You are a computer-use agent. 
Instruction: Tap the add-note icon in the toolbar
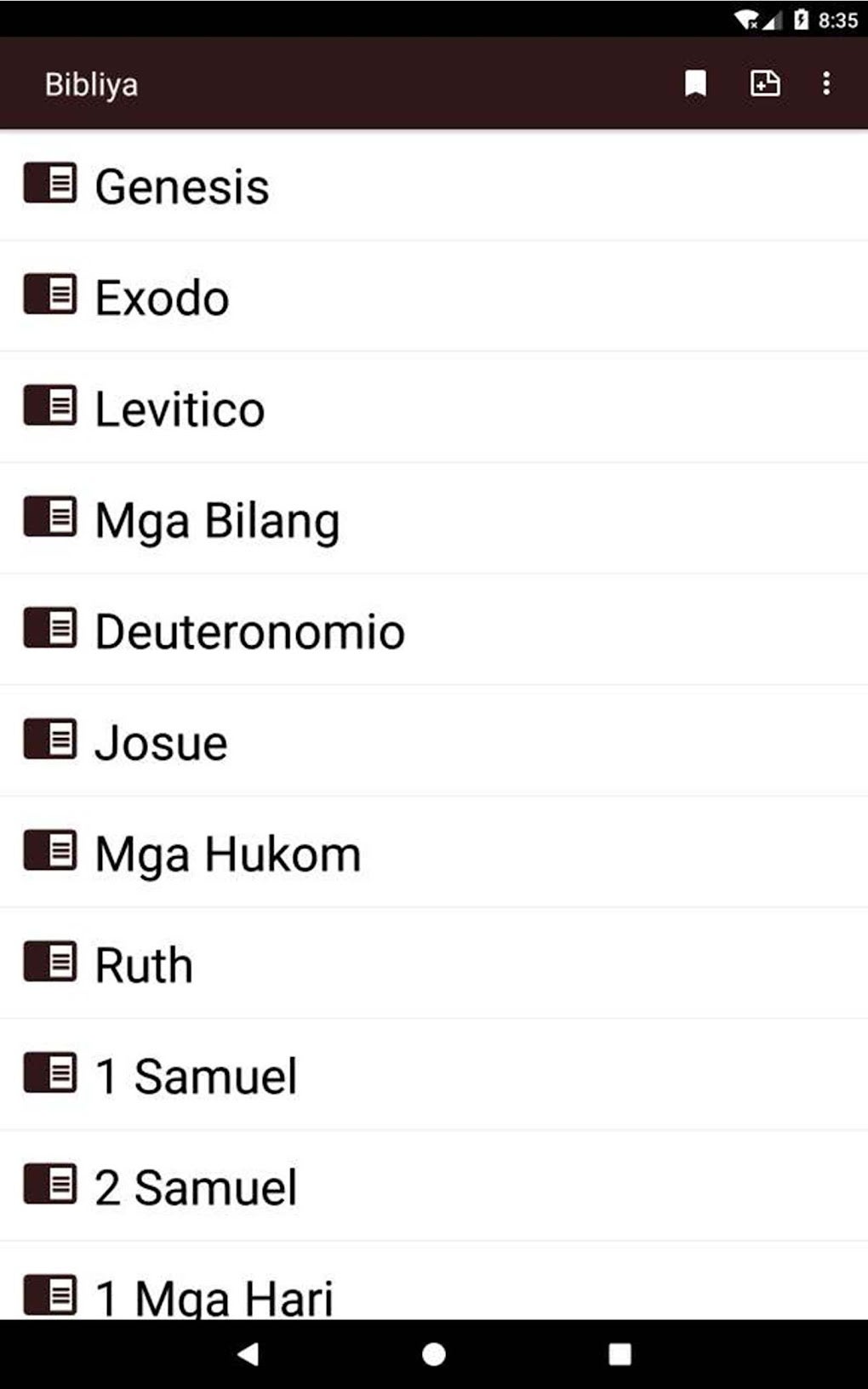point(763,83)
